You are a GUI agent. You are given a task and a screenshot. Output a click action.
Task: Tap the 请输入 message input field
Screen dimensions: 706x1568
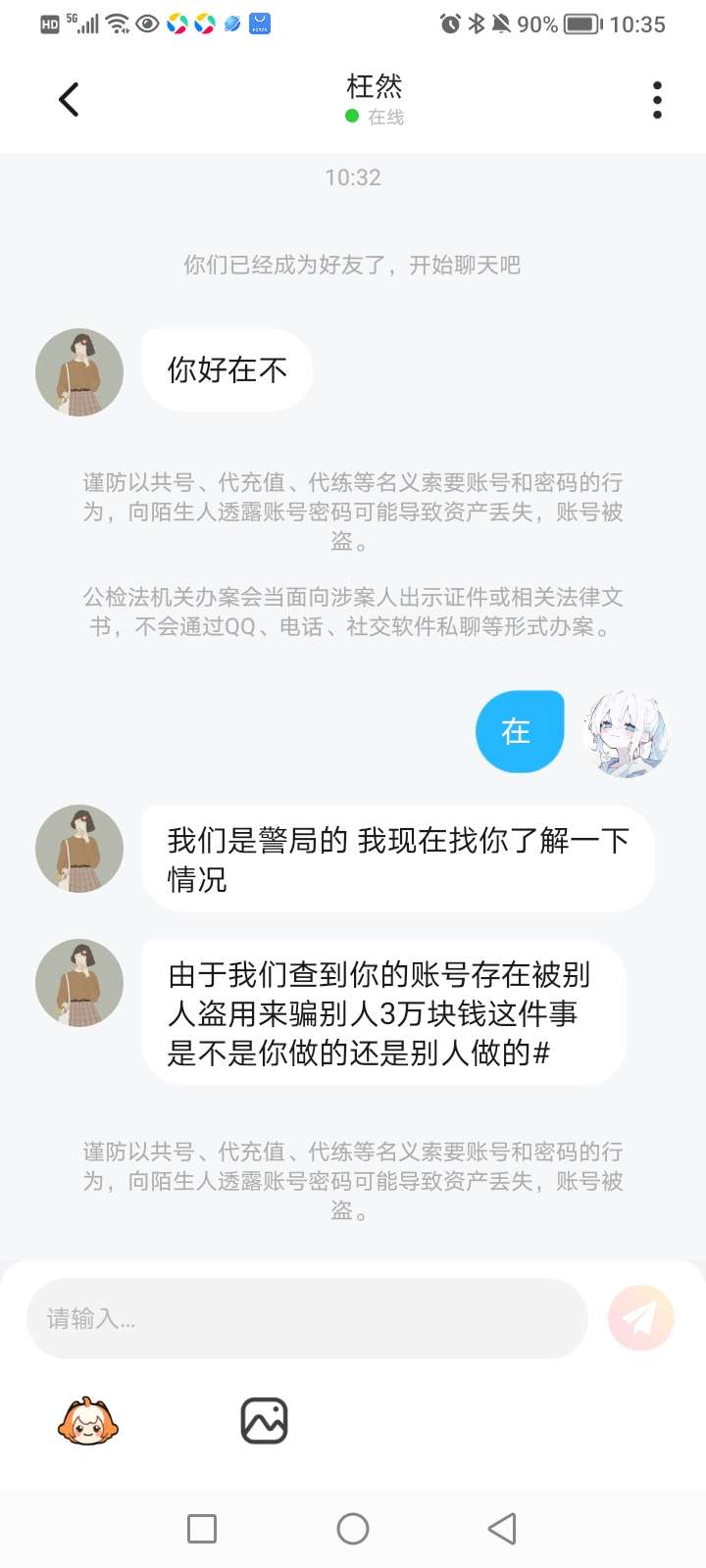[x=306, y=1318]
